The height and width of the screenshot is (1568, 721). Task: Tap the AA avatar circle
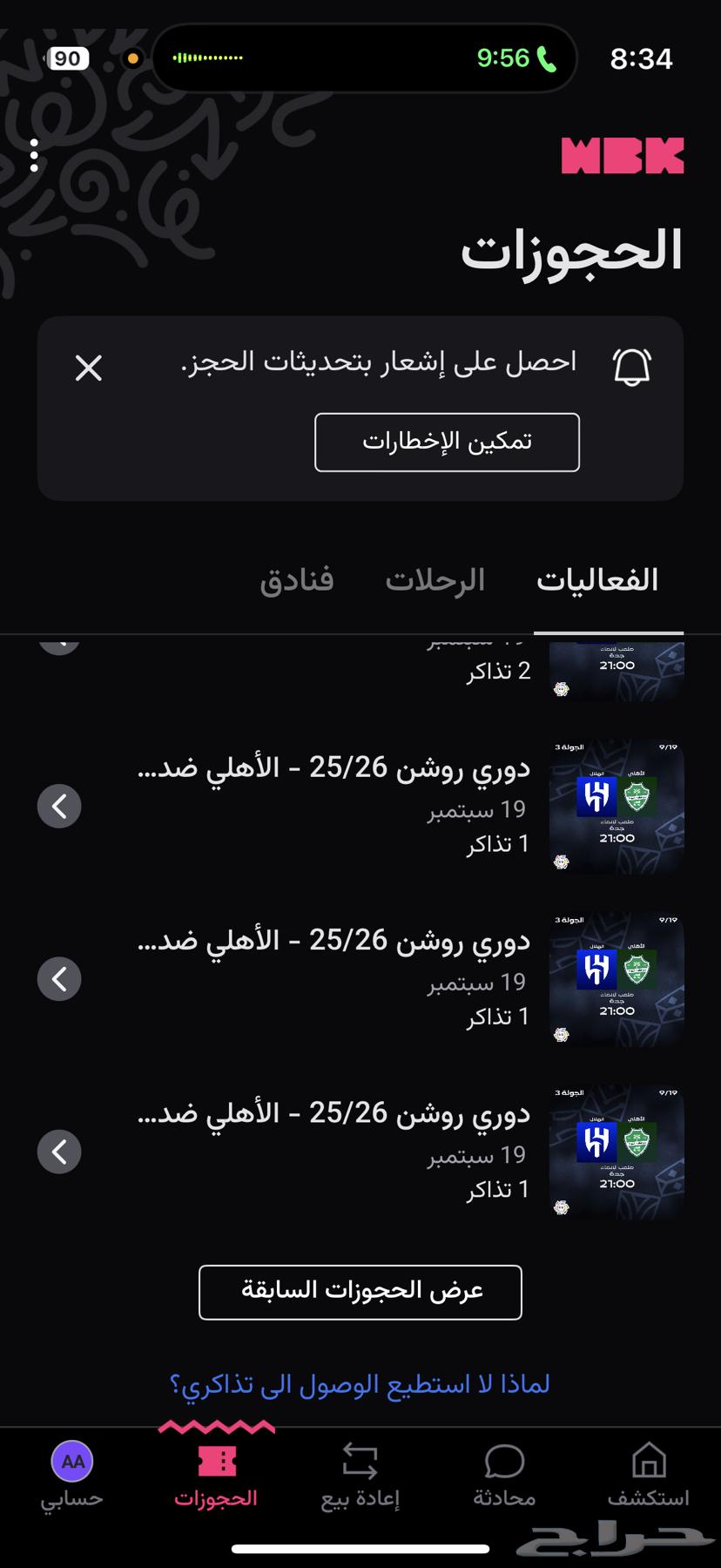click(71, 1456)
